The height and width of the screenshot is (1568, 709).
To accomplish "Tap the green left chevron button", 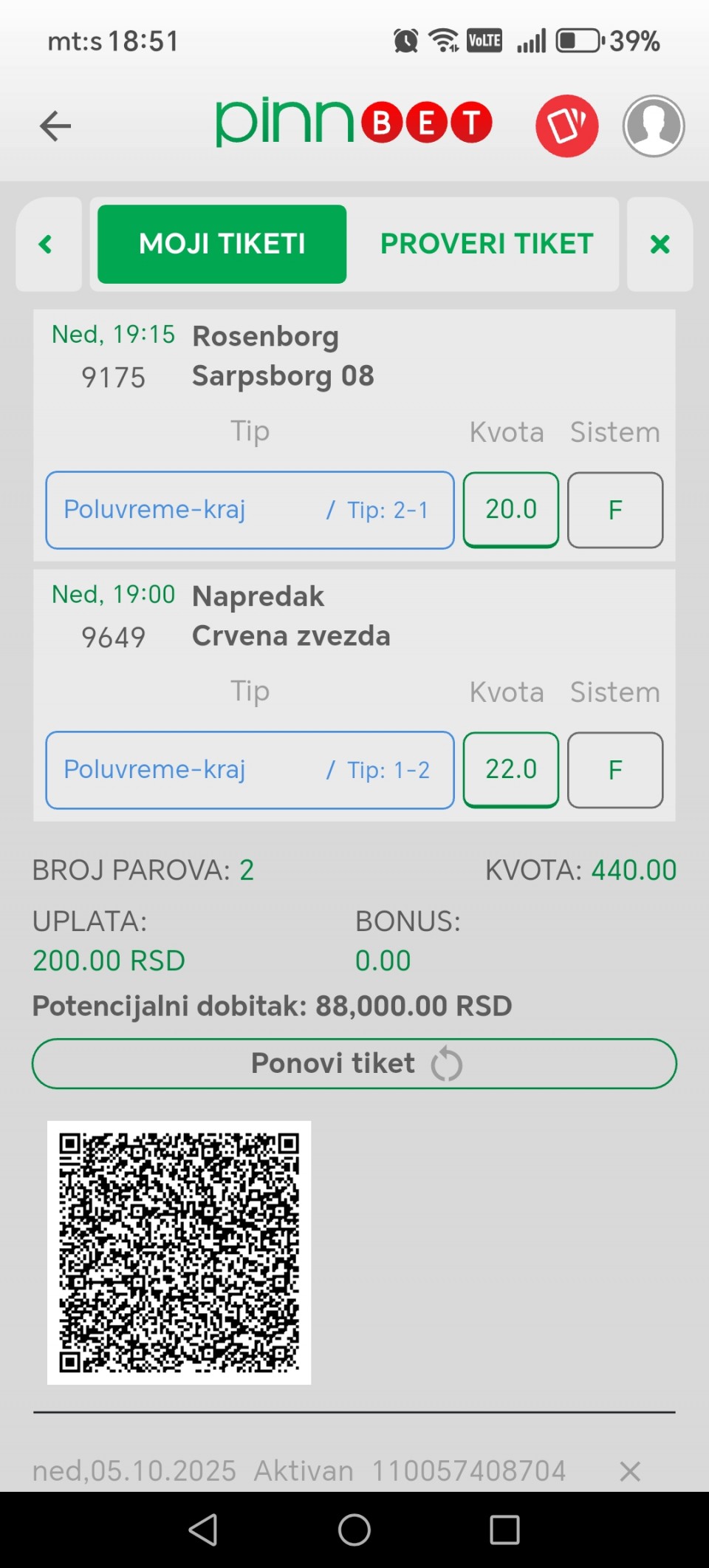I will (x=48, y=245).
